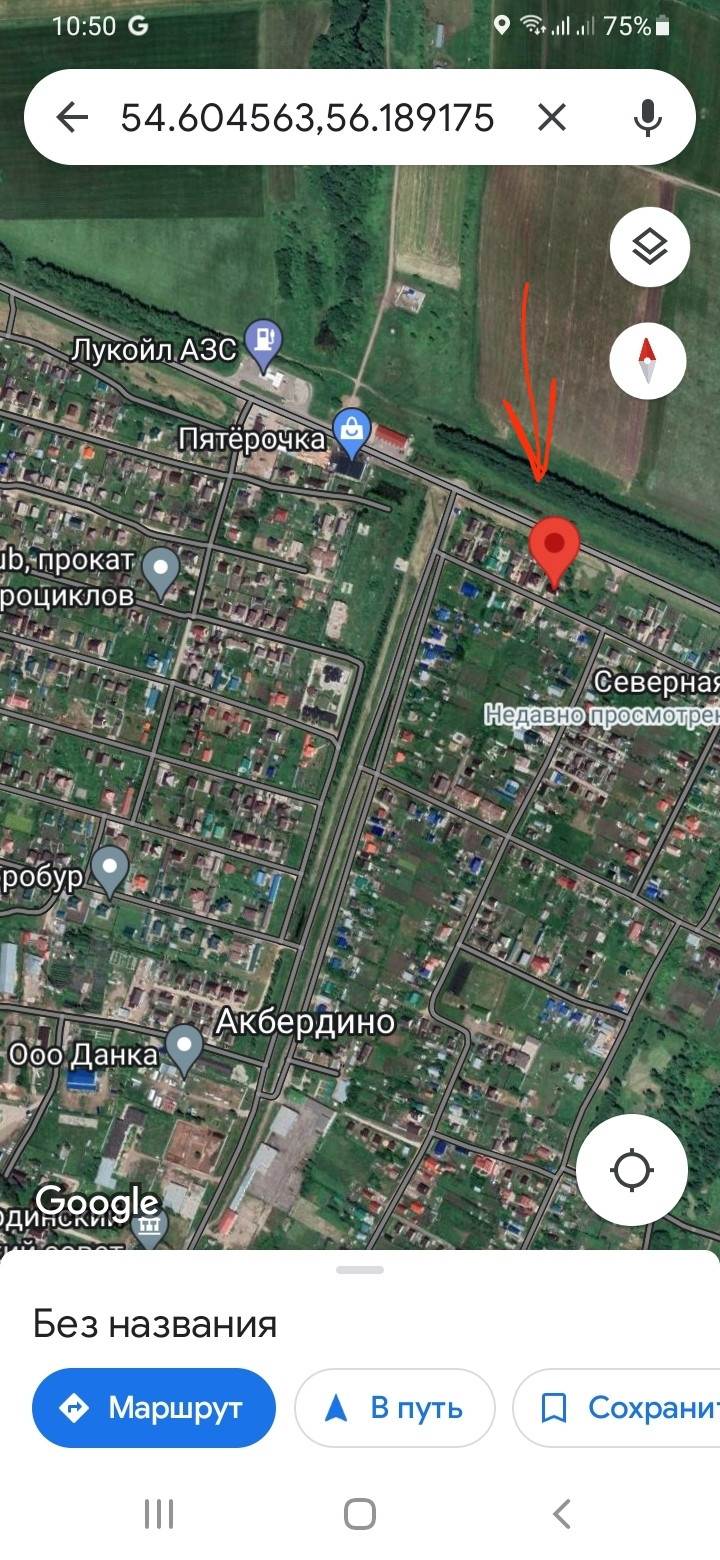Open the Ооо Данка place marker
Image resolution: width=720 pixels, height=1560 pixels.
[x=184, y=1047]
